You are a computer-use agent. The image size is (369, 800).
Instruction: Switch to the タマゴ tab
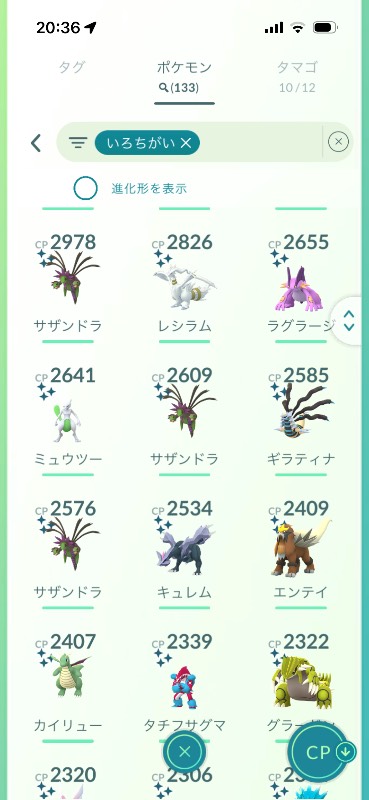(297, 76)
